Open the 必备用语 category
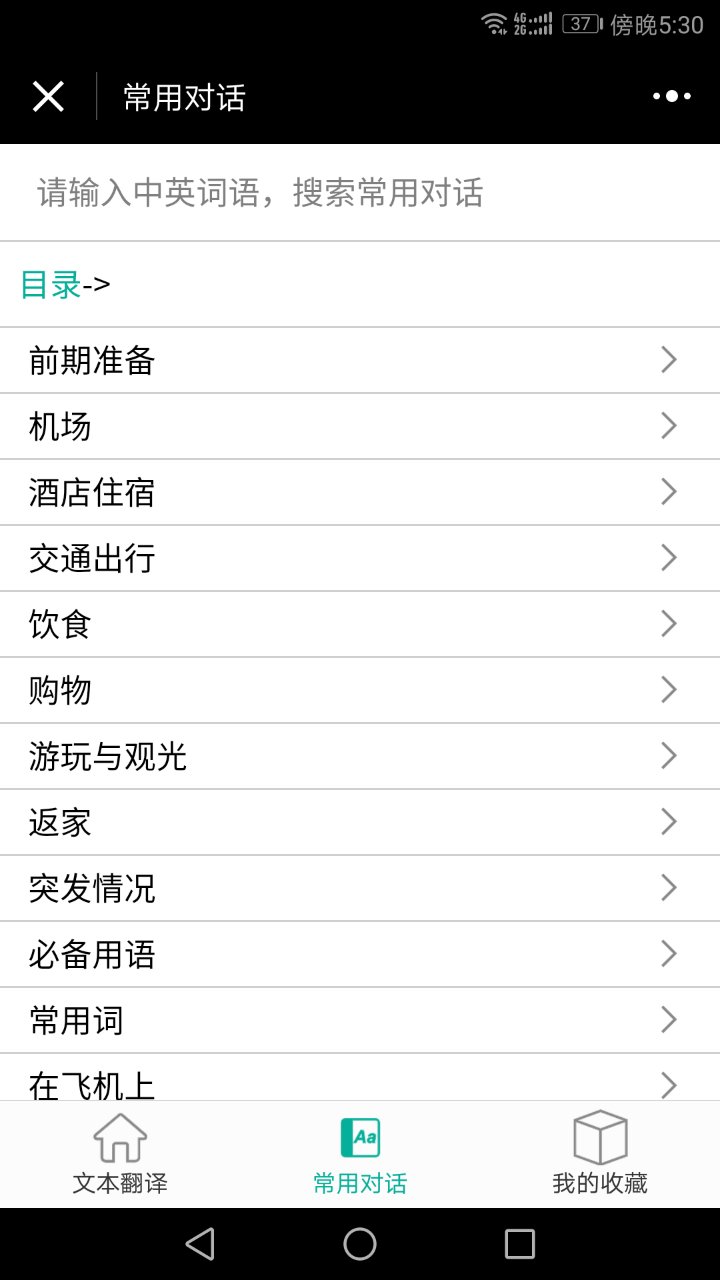Screen dimensions: 720x1280 point(360,954)
